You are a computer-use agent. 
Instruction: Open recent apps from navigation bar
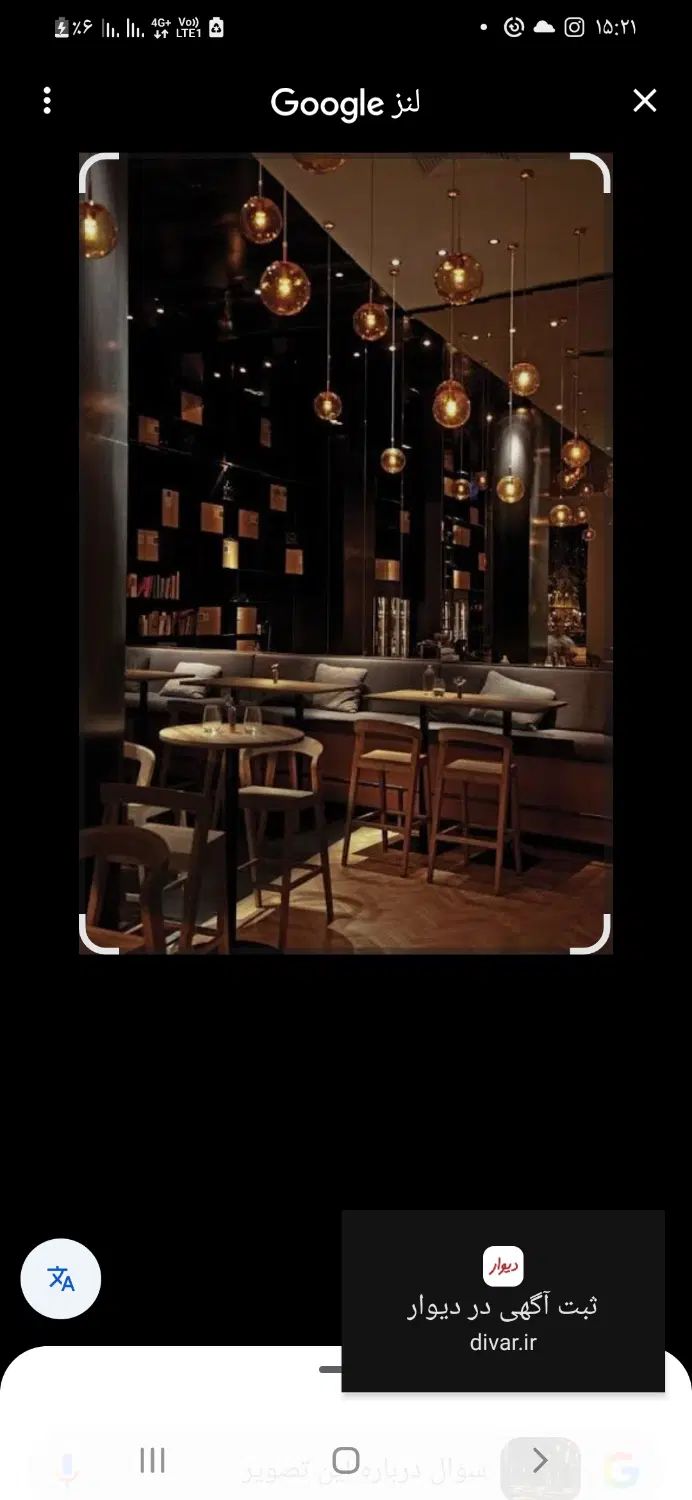coord(152,1460)
